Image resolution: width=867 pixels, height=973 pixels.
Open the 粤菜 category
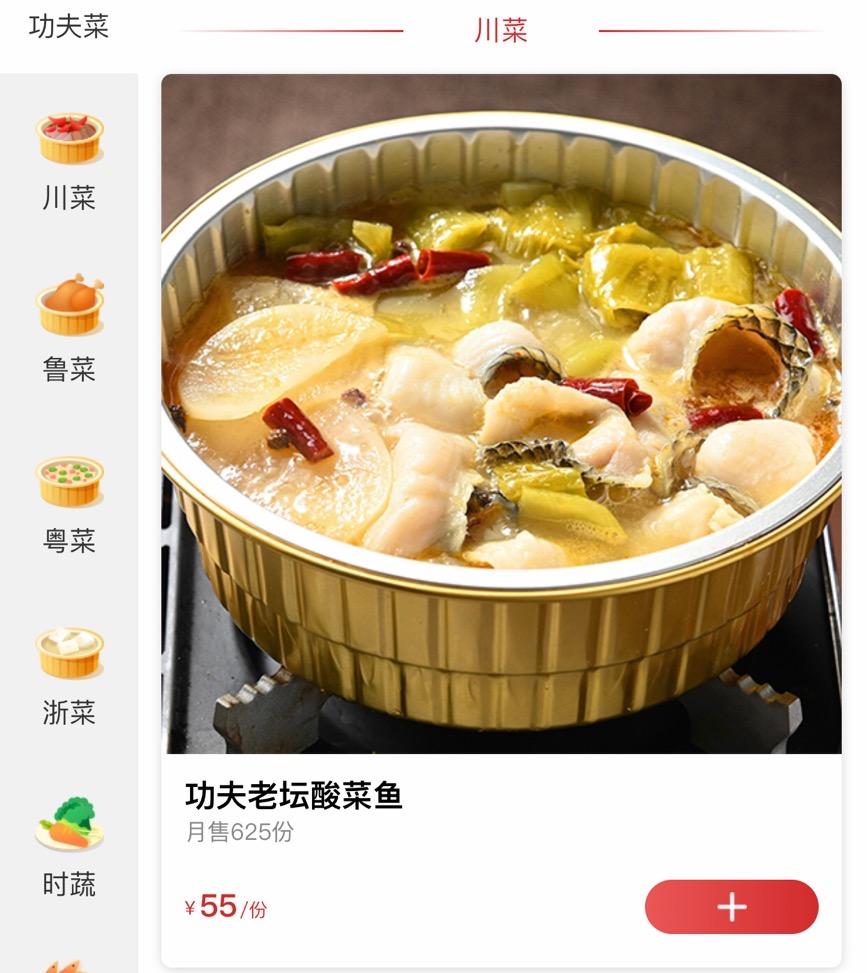click(69, 502)
